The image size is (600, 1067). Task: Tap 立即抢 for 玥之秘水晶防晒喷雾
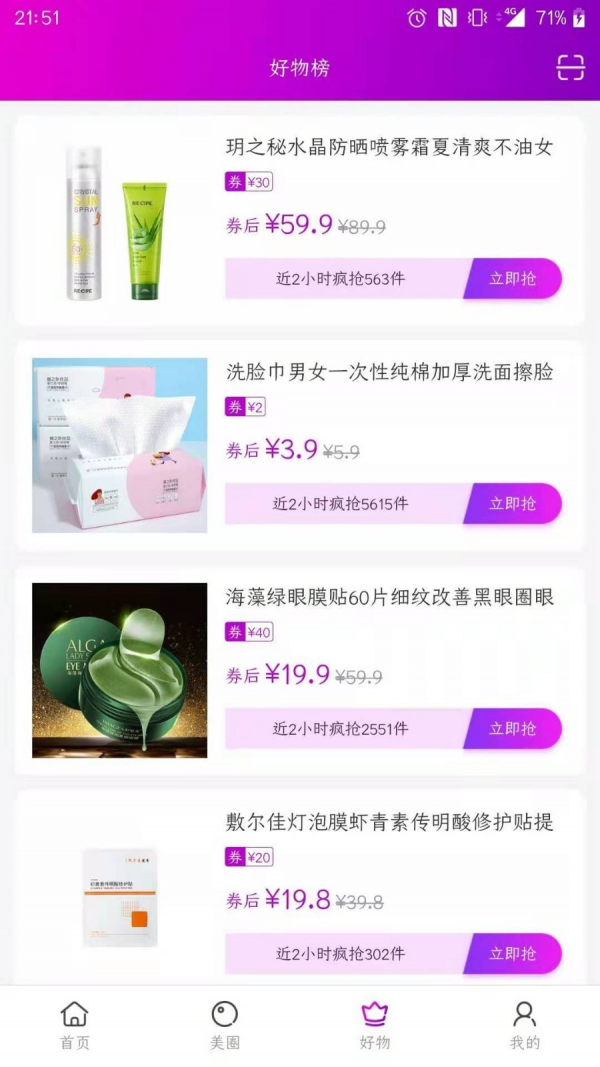[513, 279]
